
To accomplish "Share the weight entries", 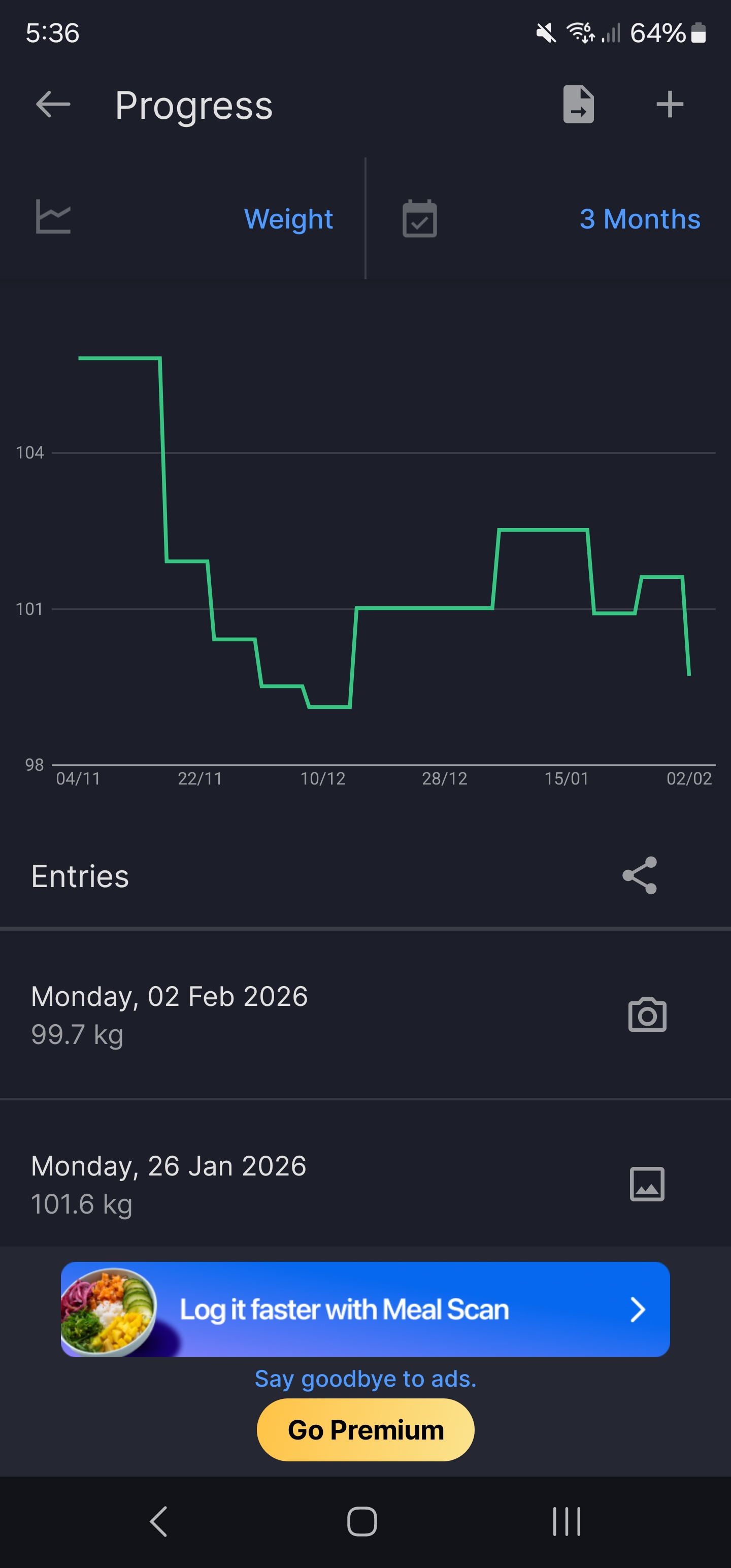I will point(639,875).
